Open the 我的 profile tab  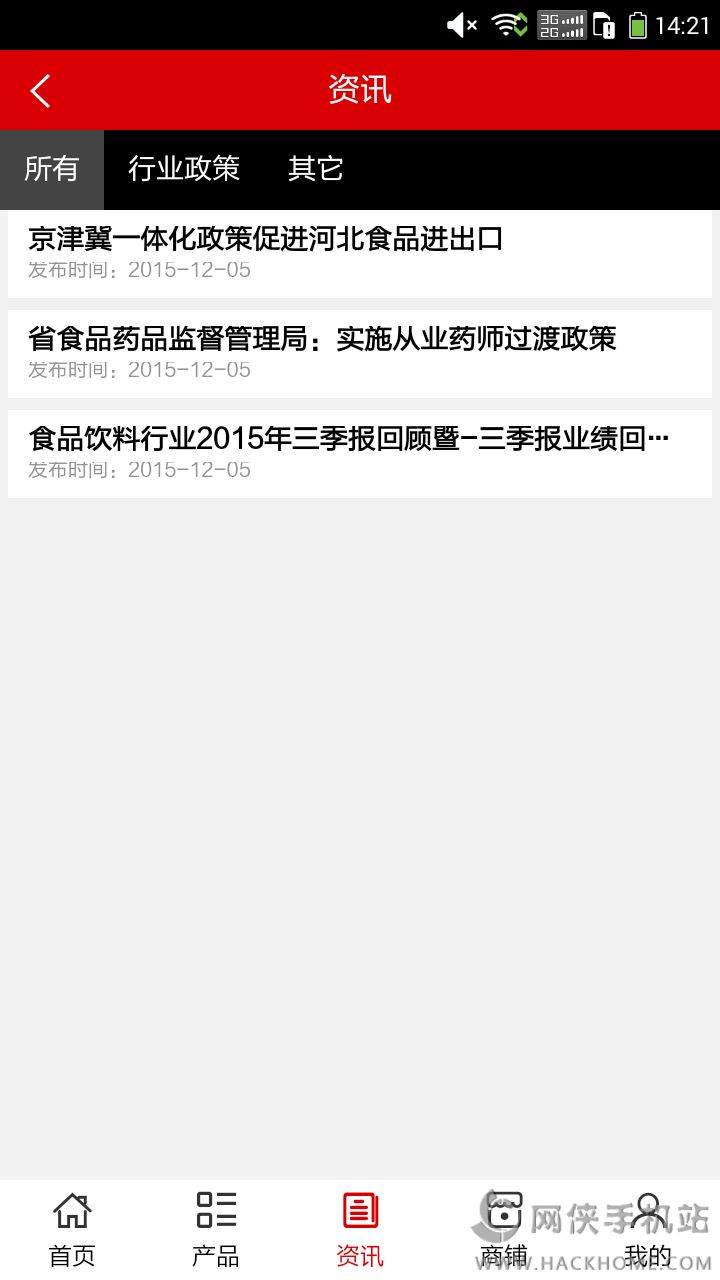coord(648,1230)
